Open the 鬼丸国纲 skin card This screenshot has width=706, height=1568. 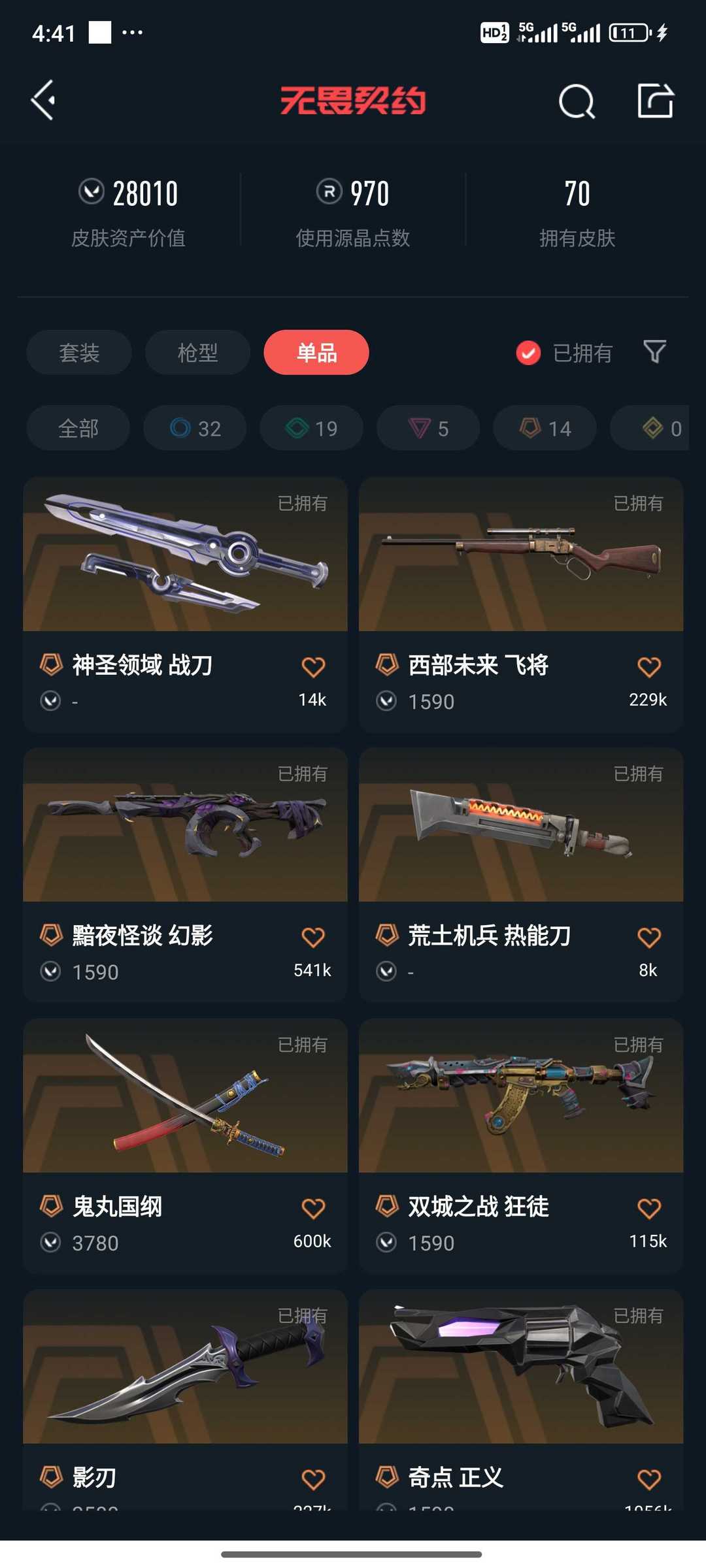tap(185, 1146)
